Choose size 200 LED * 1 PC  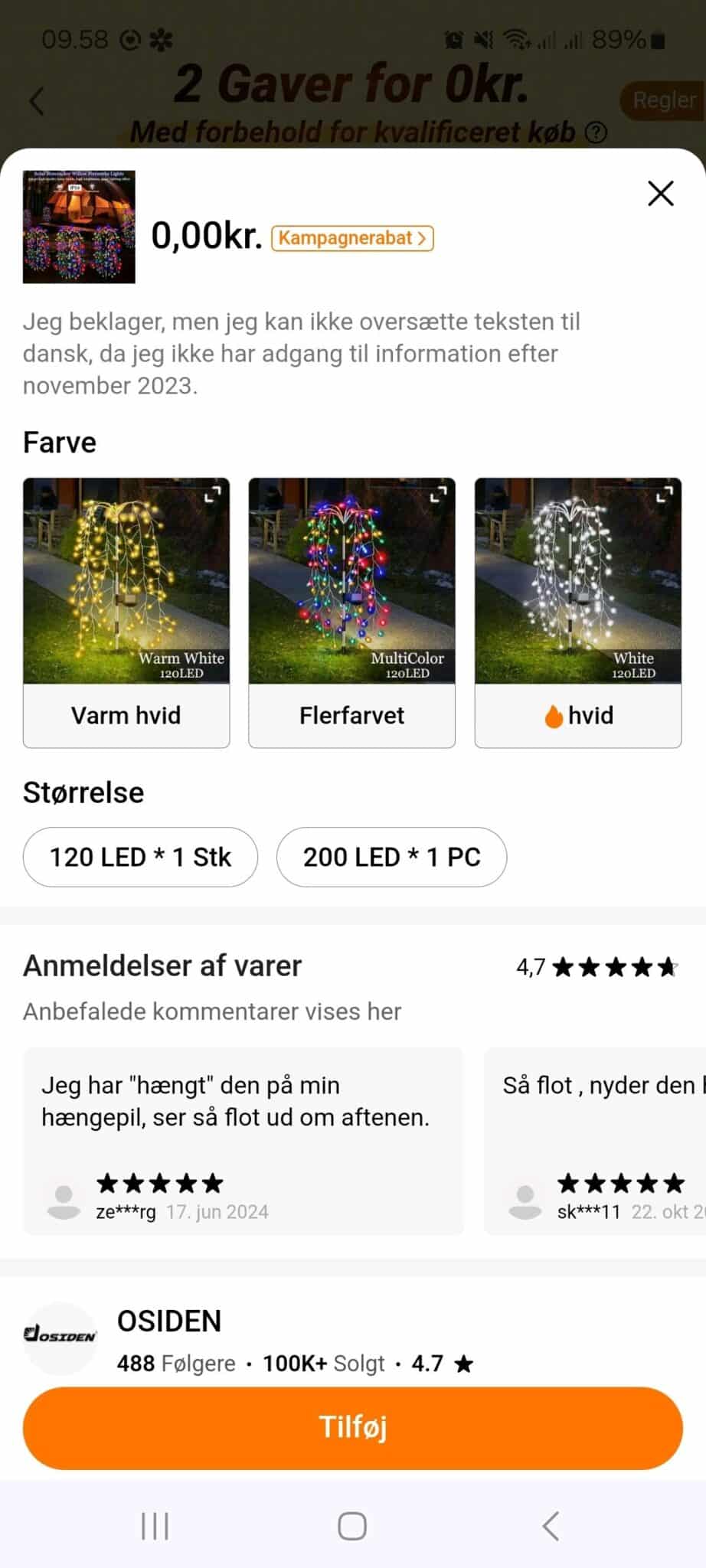pyautogui.click(x=391, y=857)
